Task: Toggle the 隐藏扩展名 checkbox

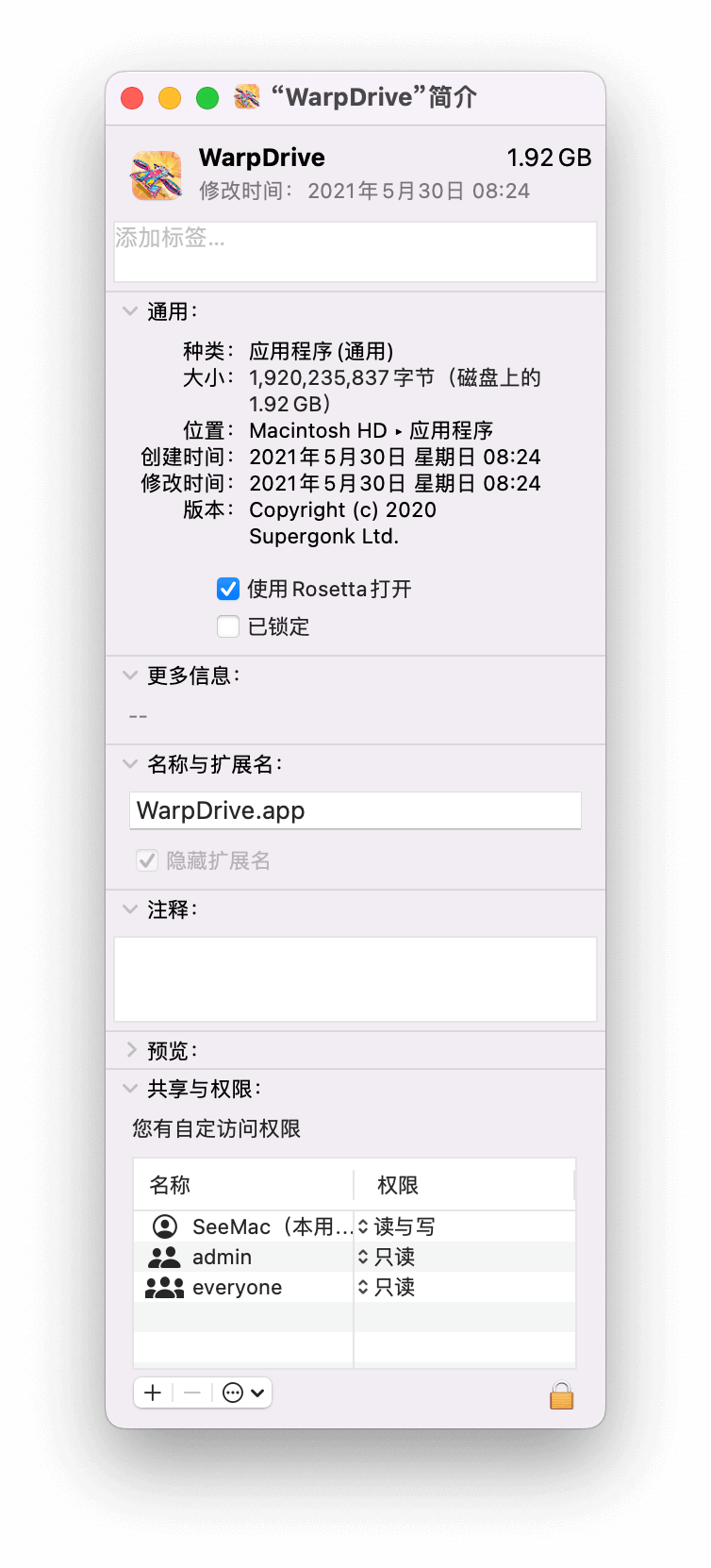Action: tap(147, 859)
